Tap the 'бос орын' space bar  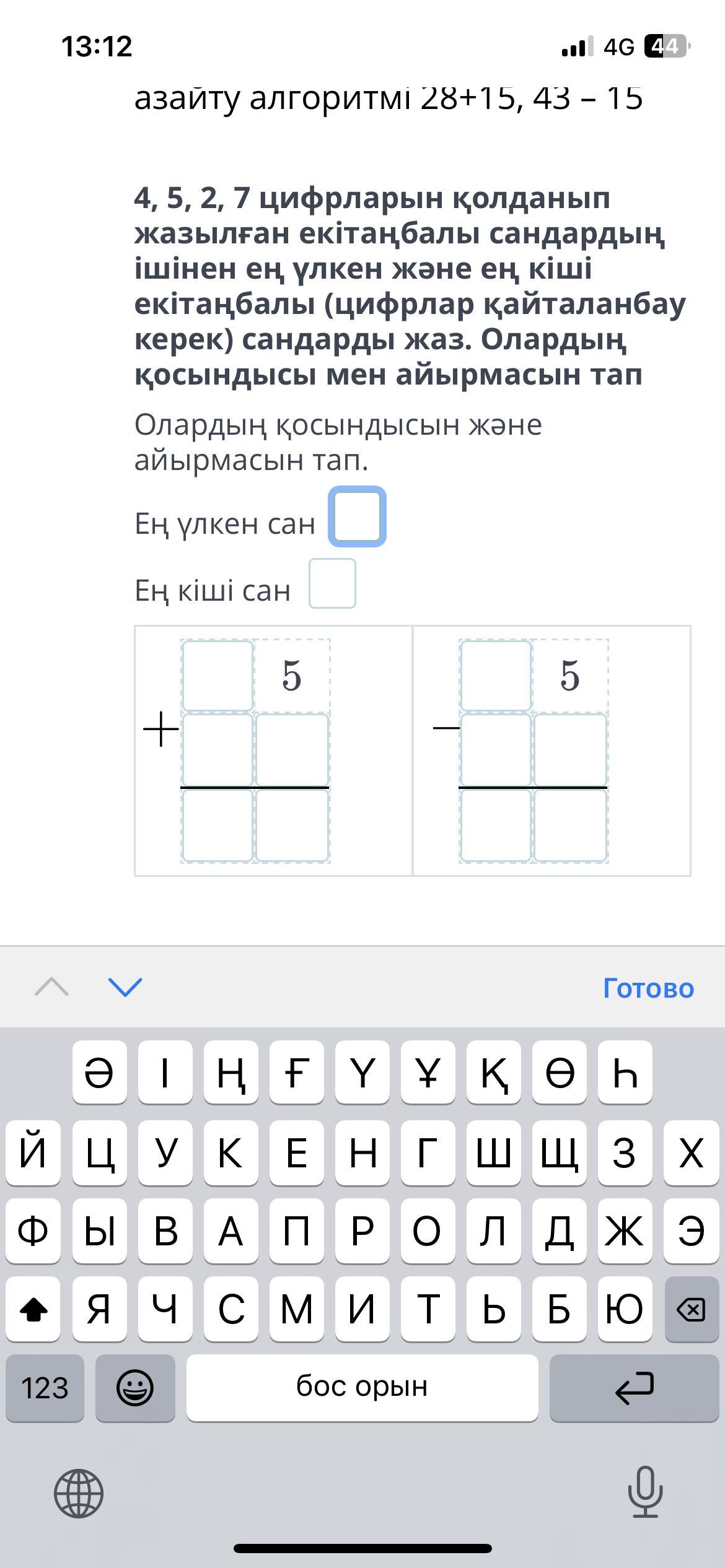click(x=362, y=1388)
